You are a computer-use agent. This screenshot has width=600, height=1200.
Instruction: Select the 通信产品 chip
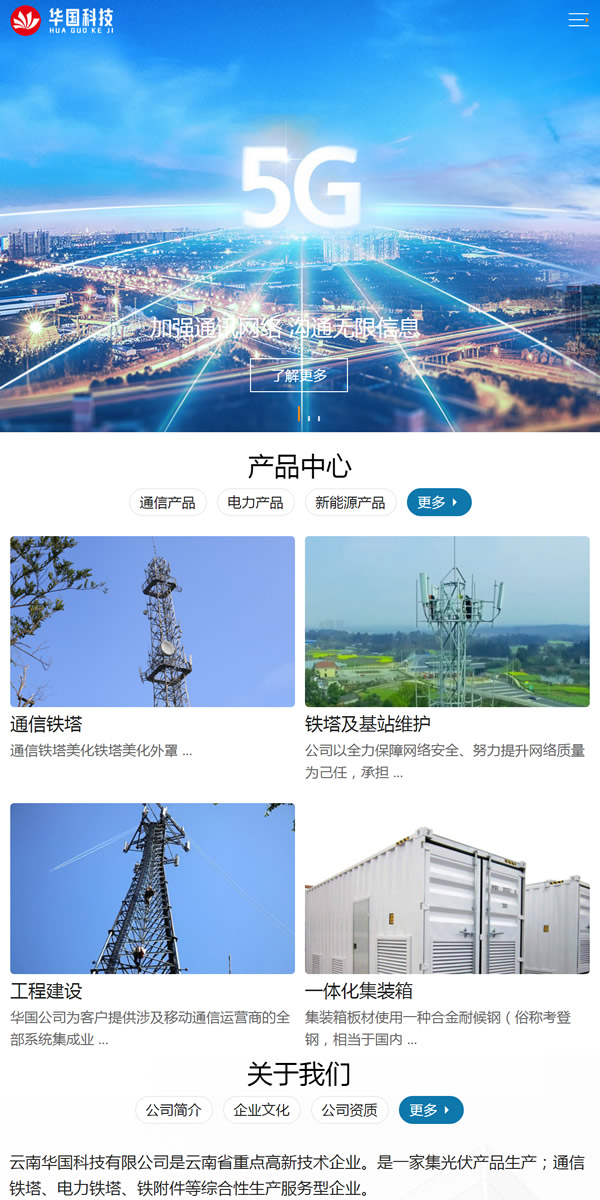168,502
